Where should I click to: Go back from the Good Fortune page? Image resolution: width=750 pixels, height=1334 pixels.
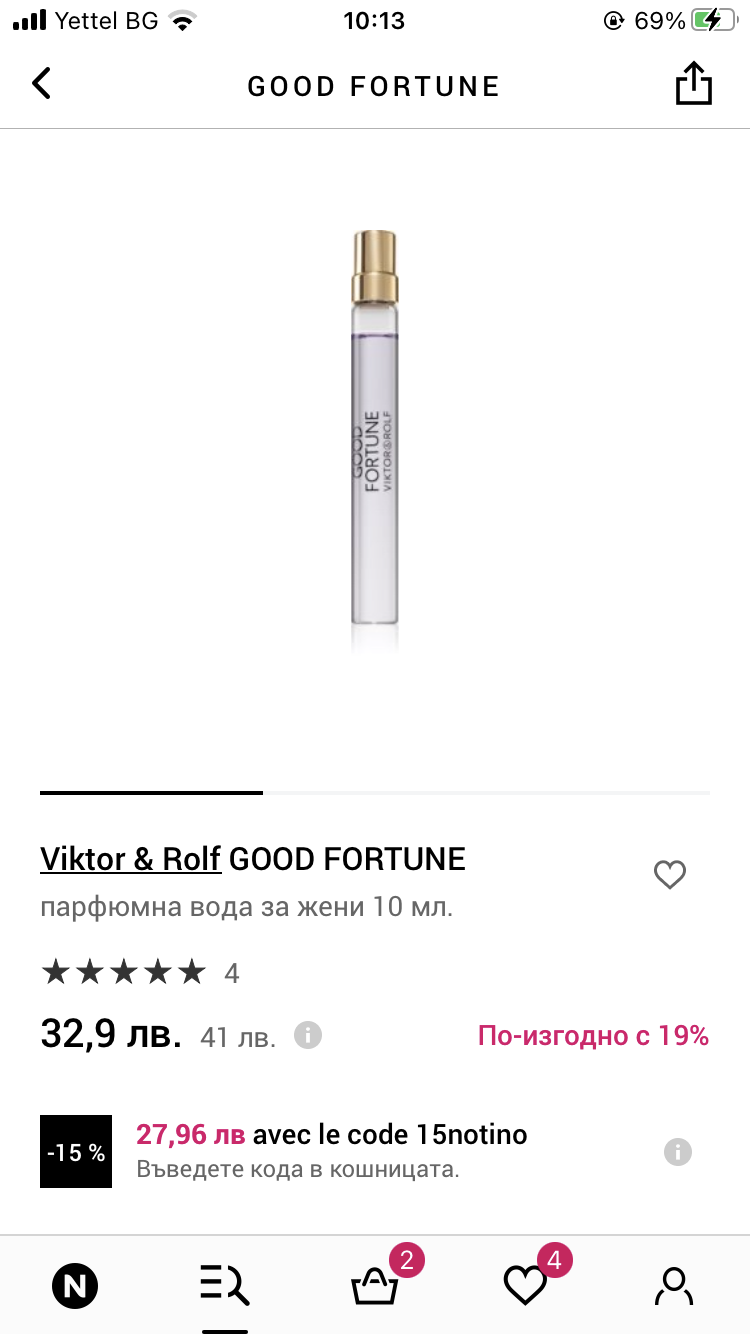[41, 84]
